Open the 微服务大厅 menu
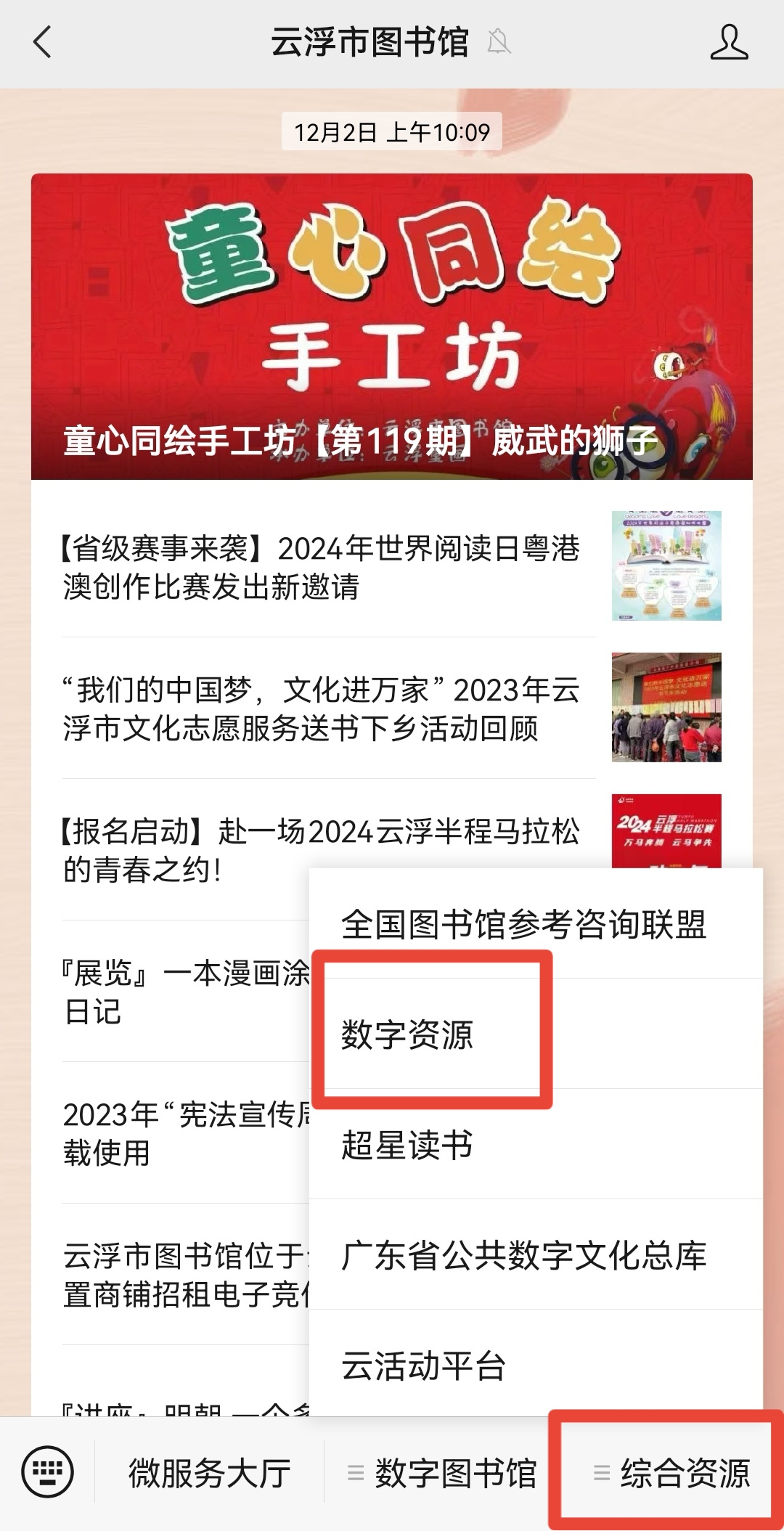The image size is (784, 1531). (209, 1474)
